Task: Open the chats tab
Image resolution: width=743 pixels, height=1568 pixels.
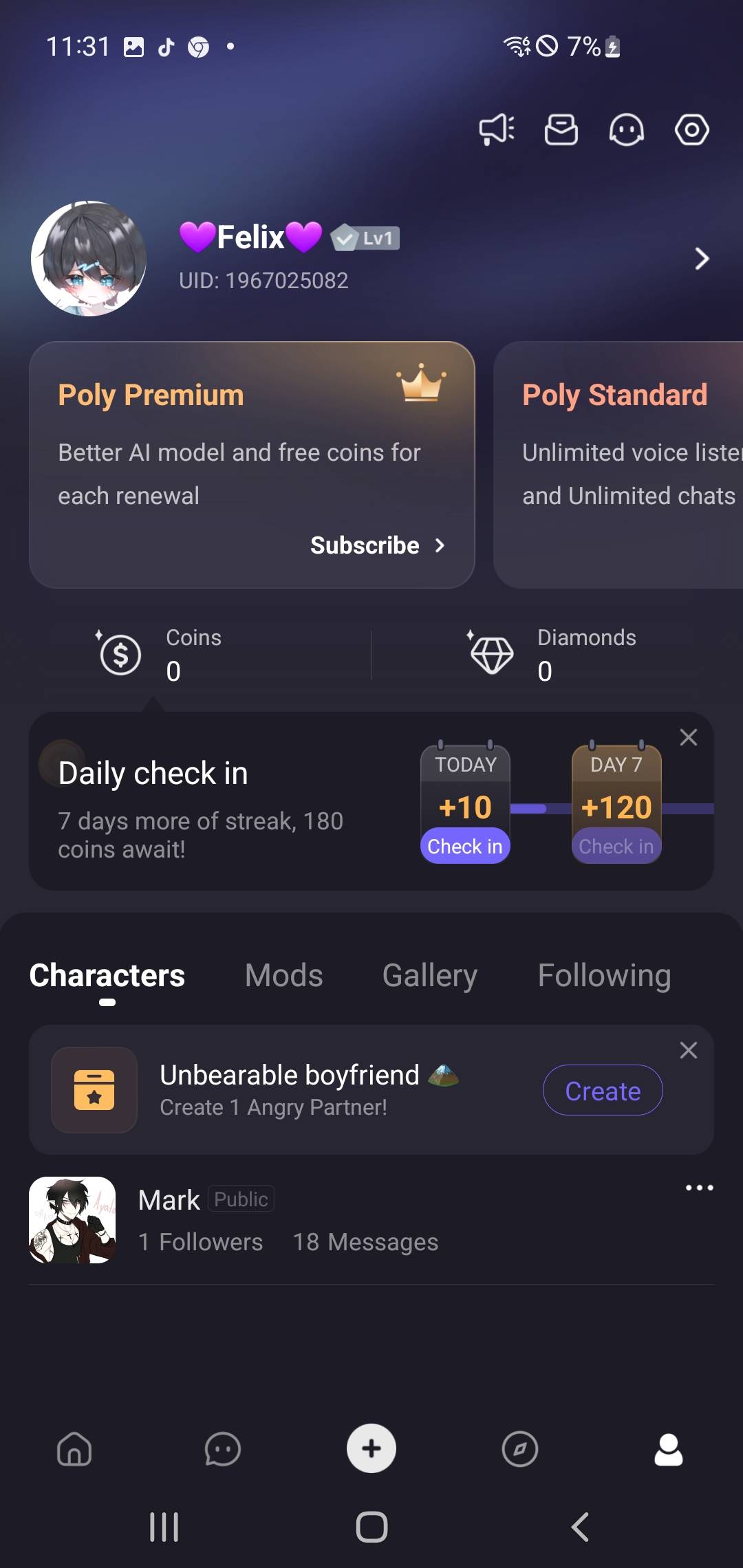Action: tap(223, 1449)
